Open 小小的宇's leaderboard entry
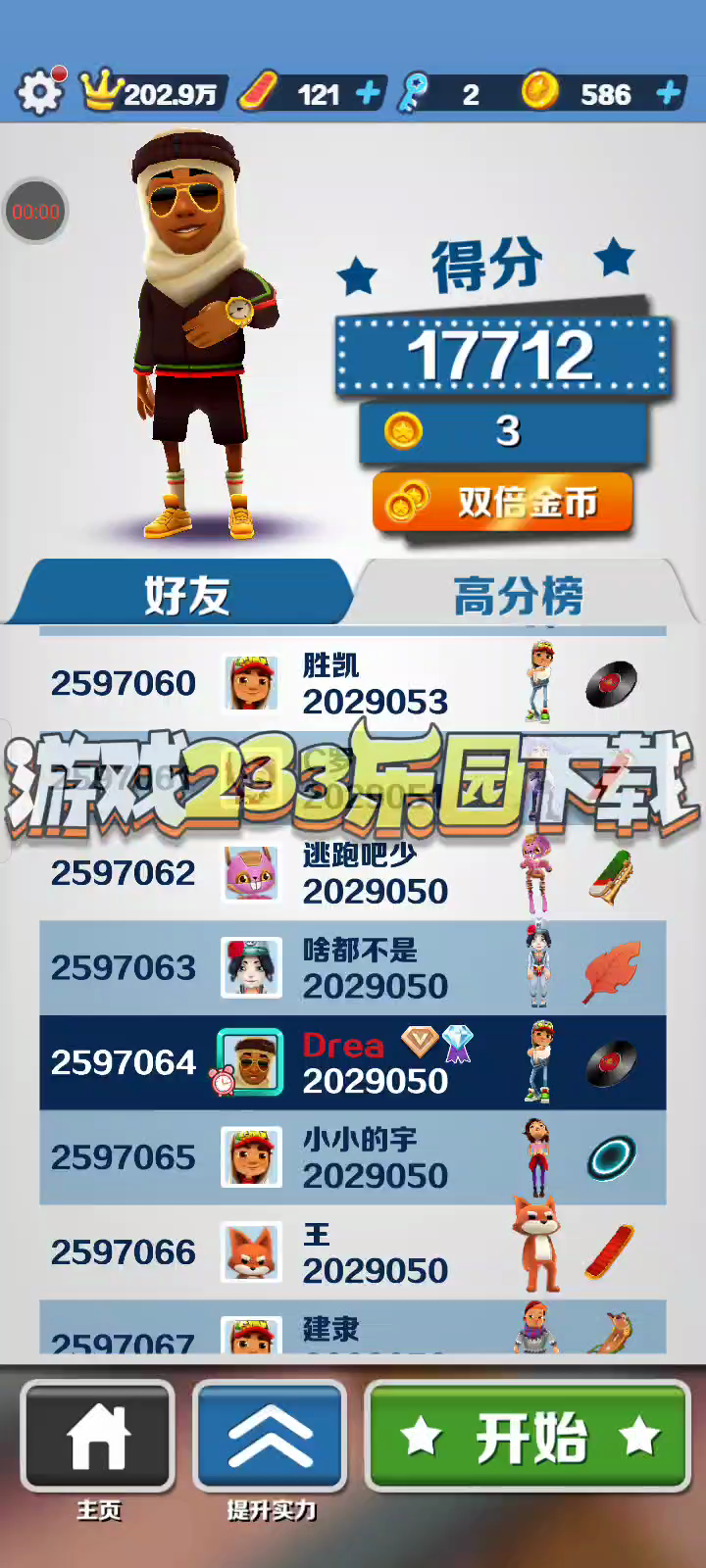This screenshot has height=1568, width=706. pos(353,1157)
